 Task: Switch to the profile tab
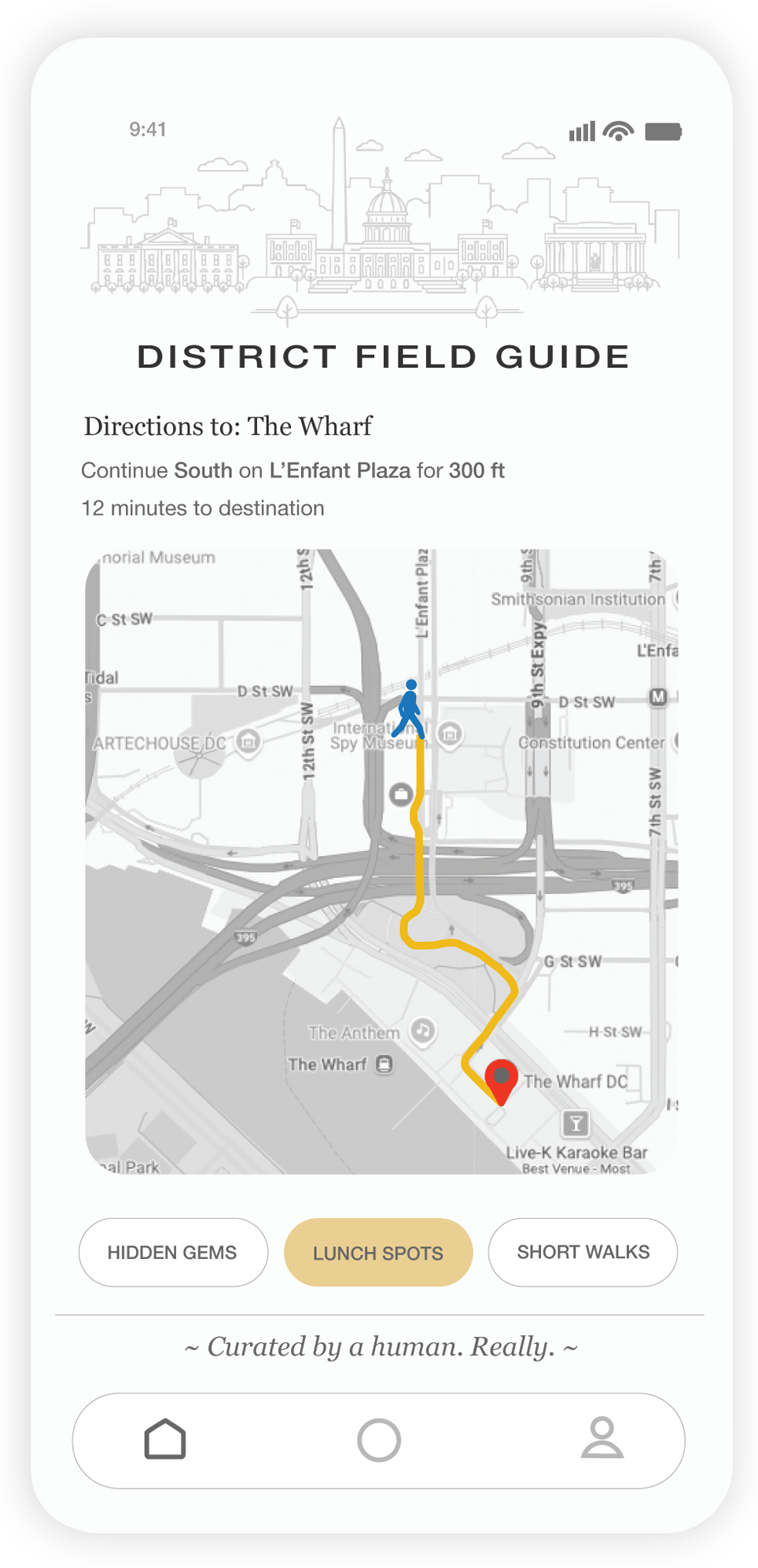(602, 1439)
